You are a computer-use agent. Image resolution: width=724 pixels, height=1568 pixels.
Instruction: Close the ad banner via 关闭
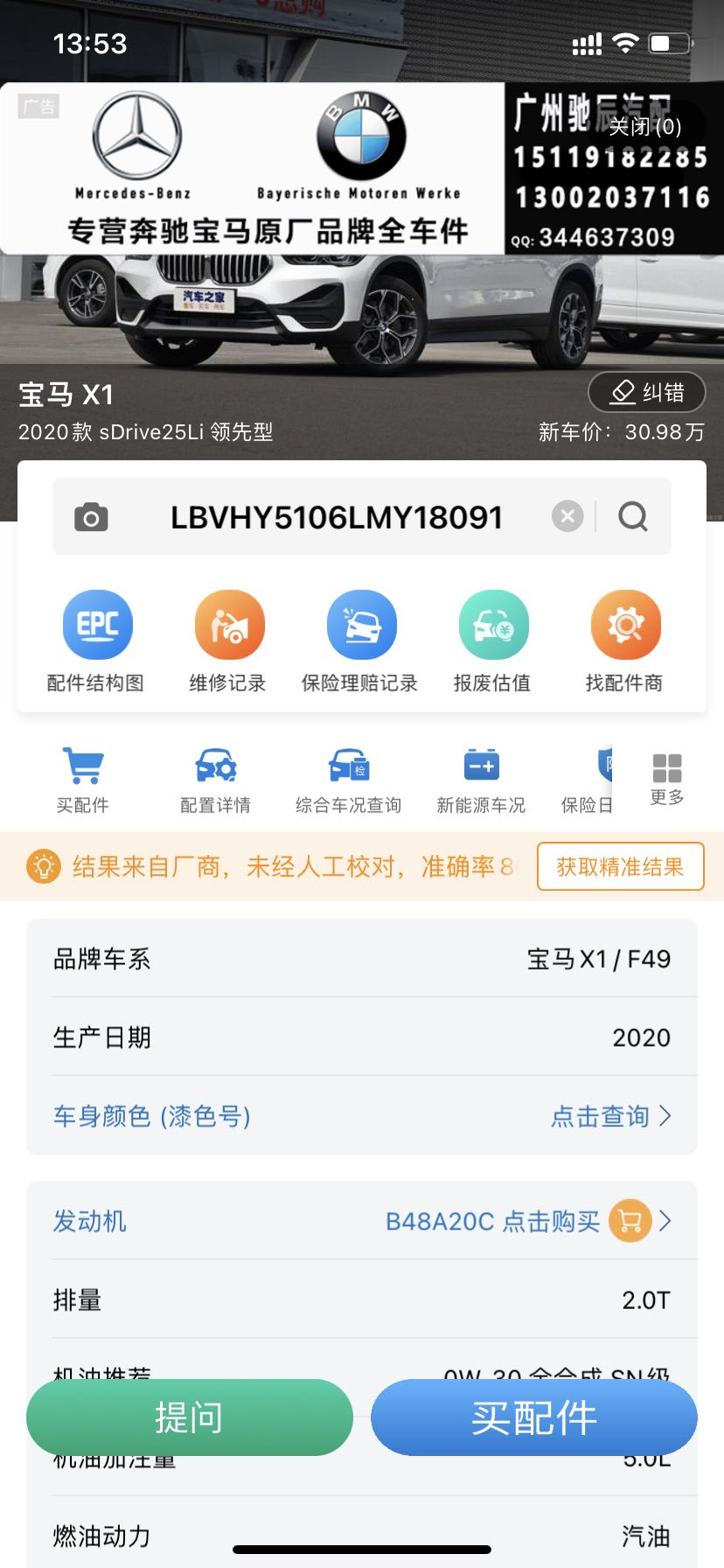pyautogui.click(x=644, y=127)
